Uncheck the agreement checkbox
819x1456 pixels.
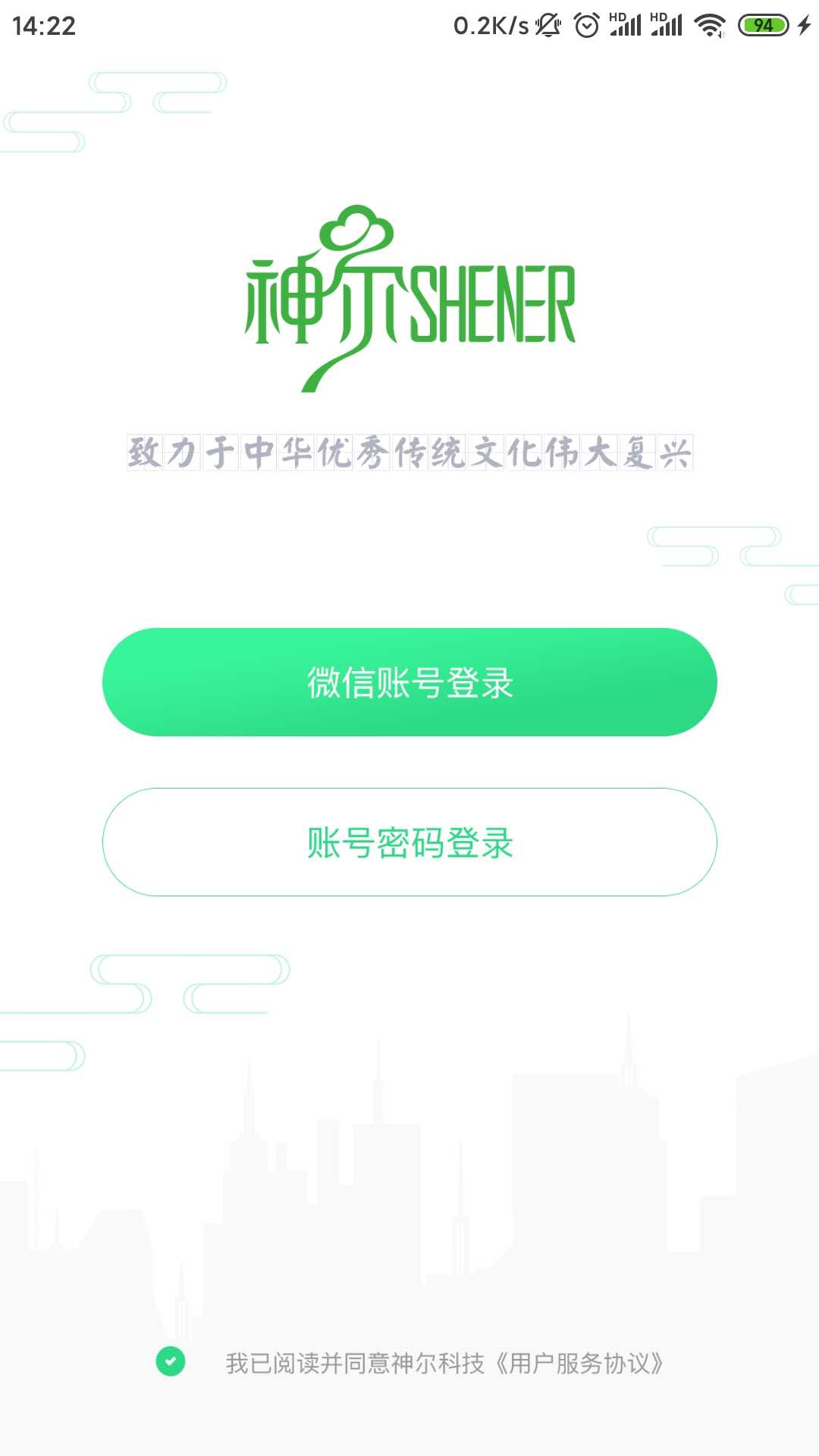click(171, 1361)
